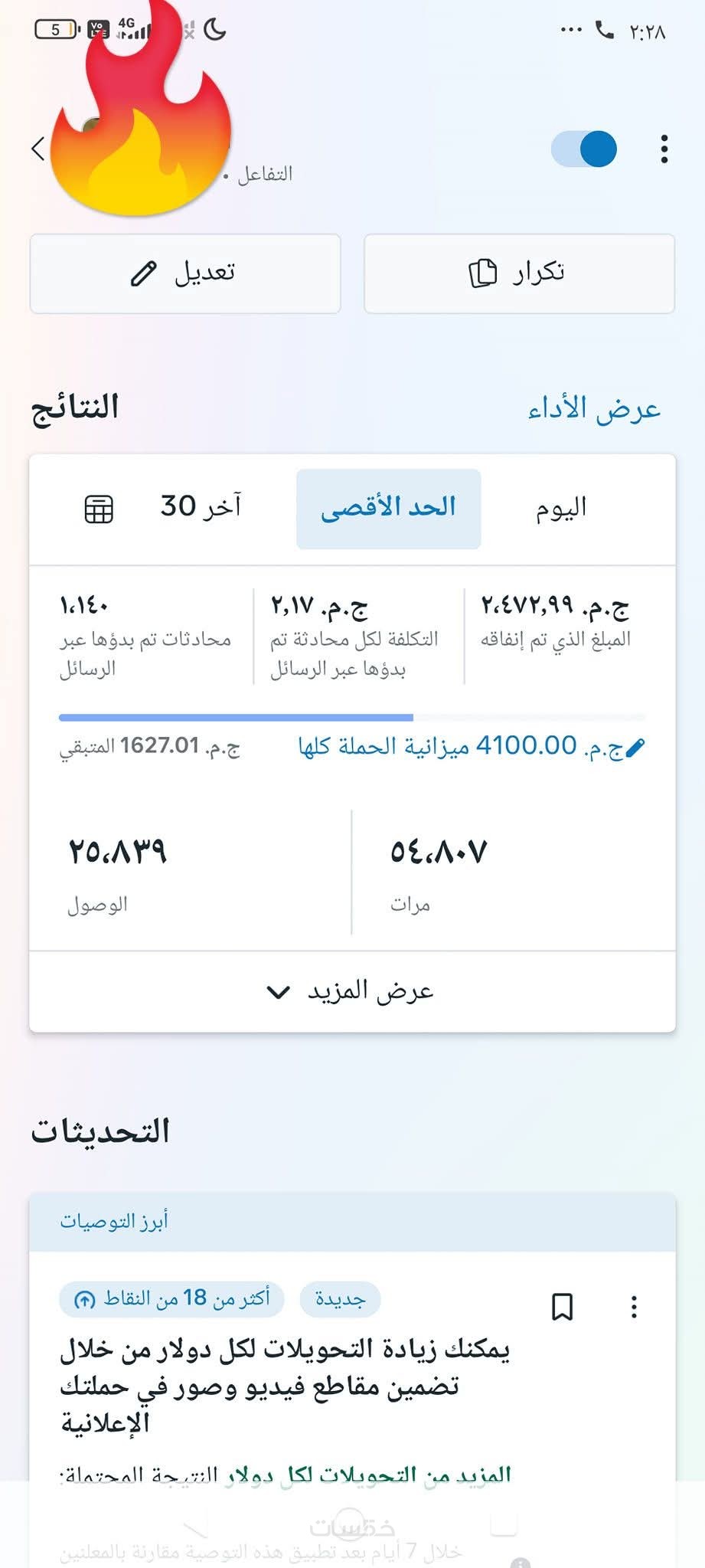The image size is (705, 1568).
Task: Open the recommendation card's three-dot menu
Action: [x=634, y=1307]
